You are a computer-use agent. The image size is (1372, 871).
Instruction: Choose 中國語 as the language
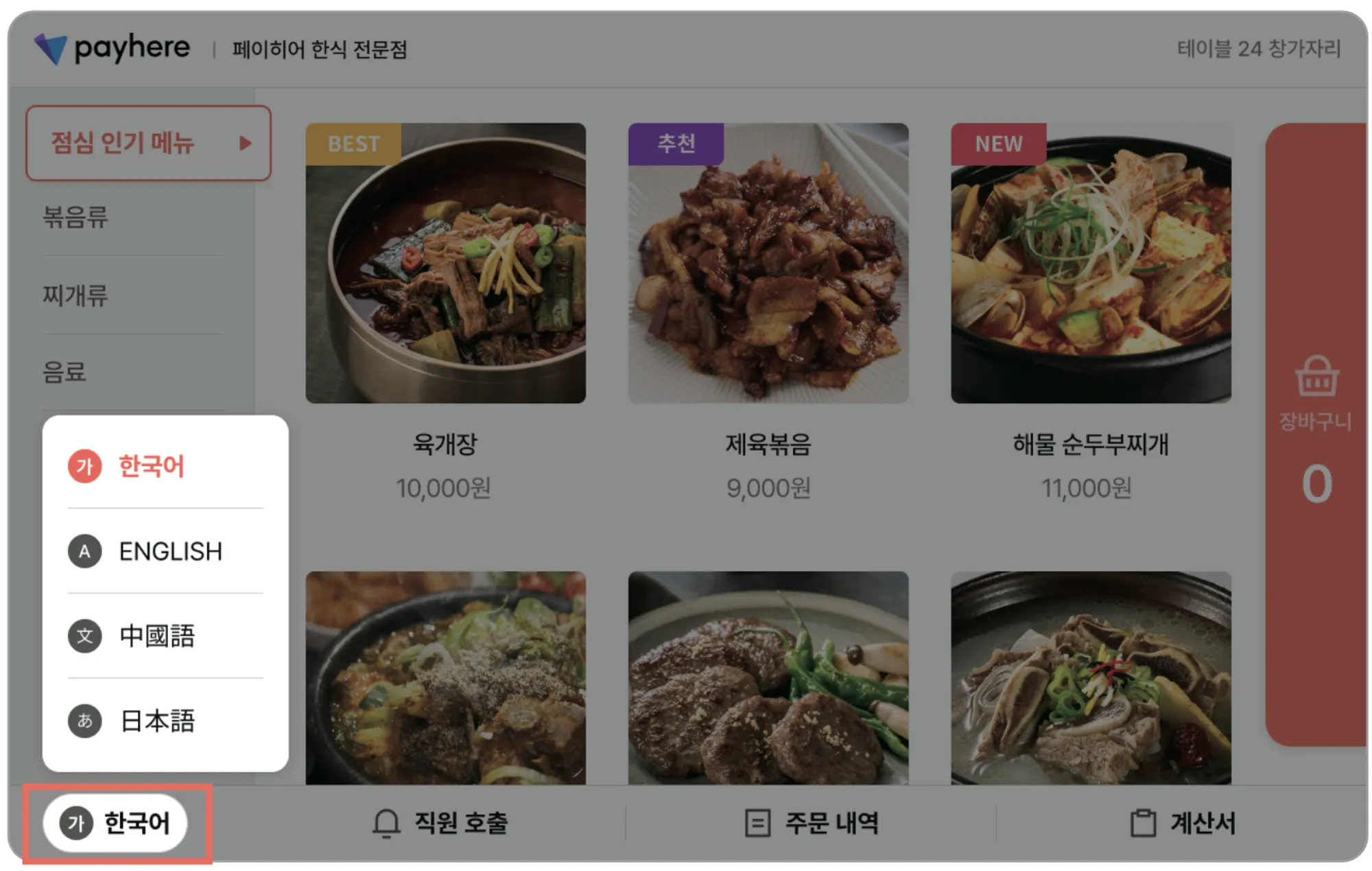tap(156, 636)
